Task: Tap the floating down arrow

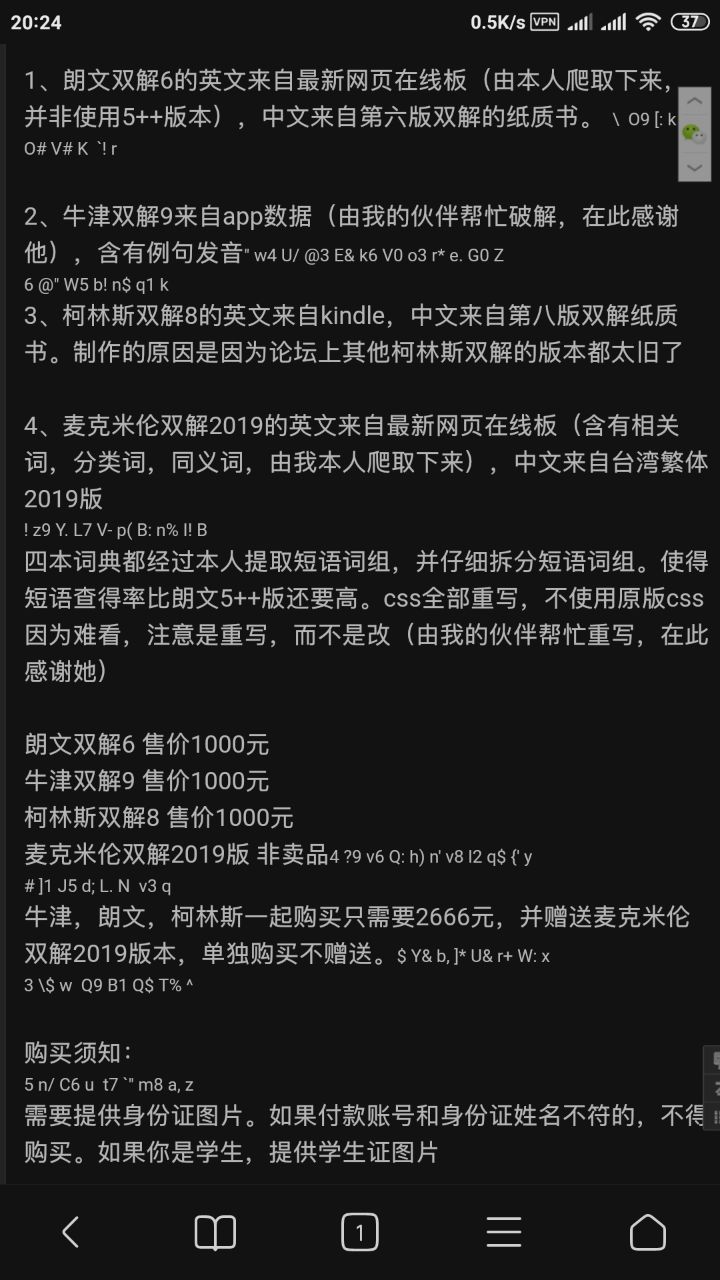Action: pyautogui.click(x=696, y=166)
